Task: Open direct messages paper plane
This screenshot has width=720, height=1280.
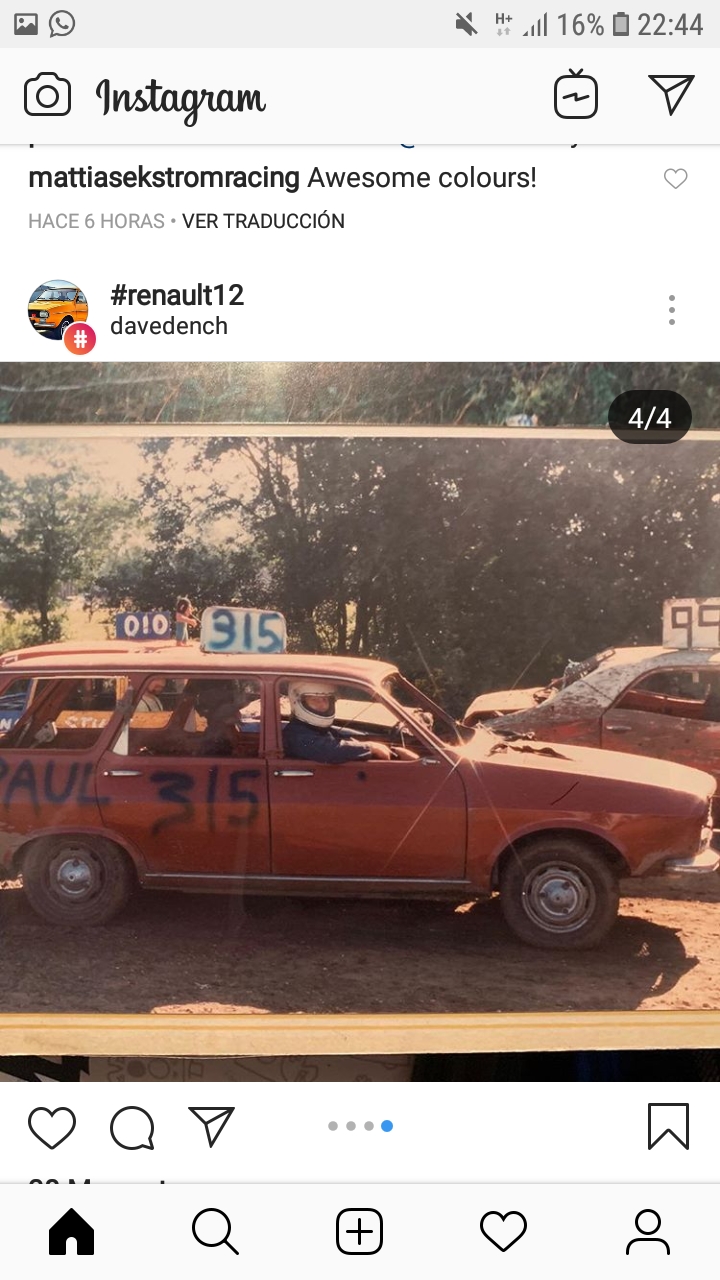Action: [x=671, y=95]
